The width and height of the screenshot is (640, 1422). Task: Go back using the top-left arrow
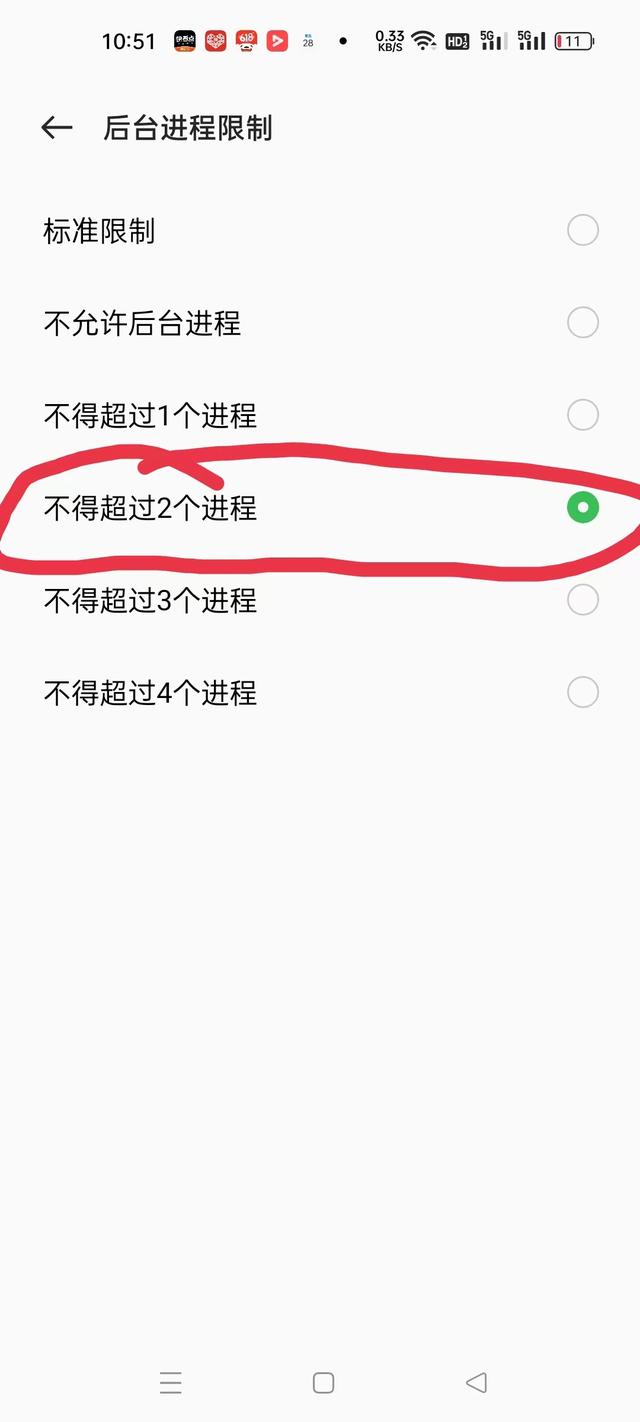point(57,128)
